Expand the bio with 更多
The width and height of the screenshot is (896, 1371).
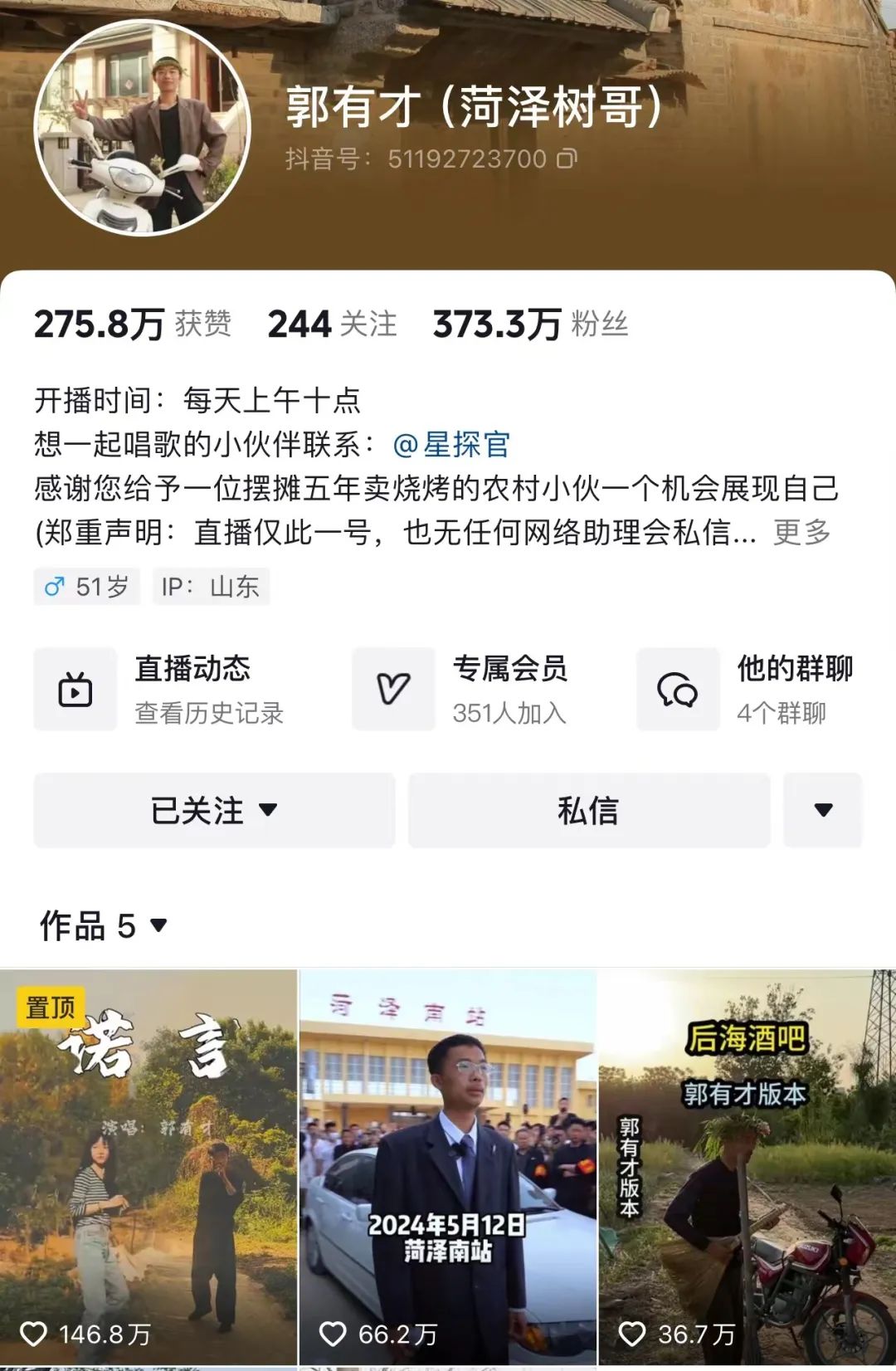click(801, 532)
